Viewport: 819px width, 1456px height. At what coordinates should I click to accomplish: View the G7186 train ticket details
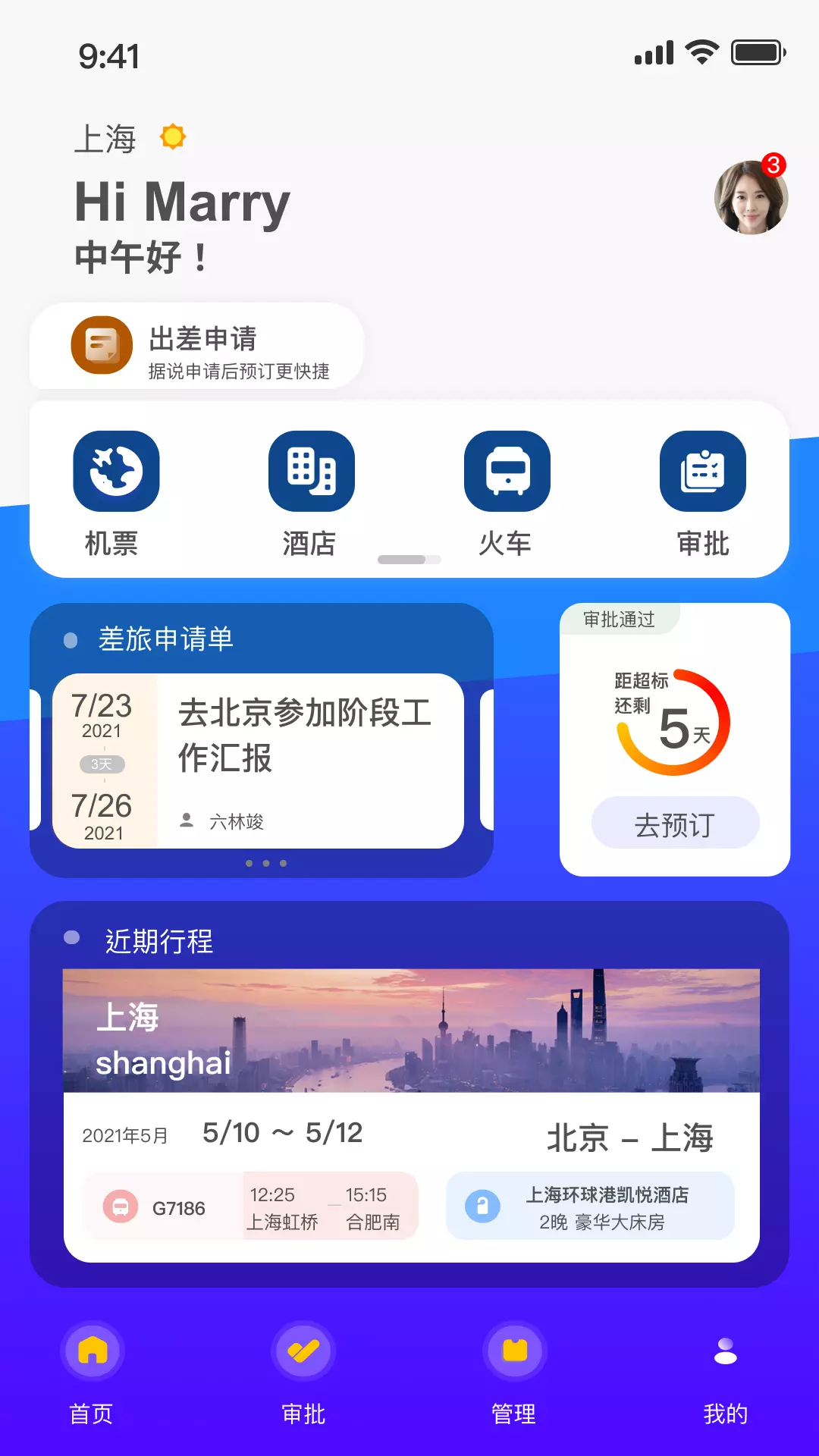252,1207
